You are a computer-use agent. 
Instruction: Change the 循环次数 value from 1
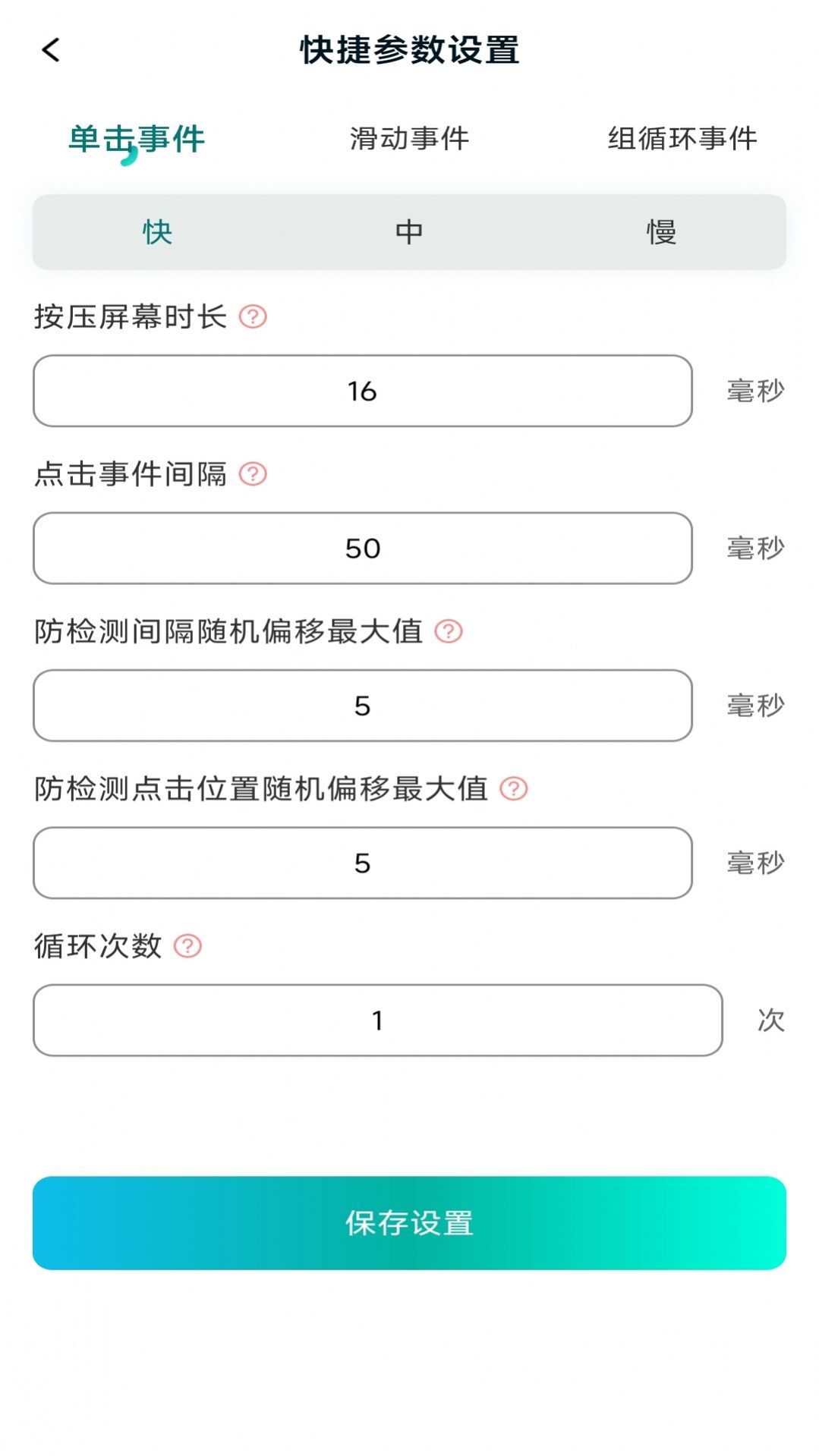click(x=377, y=1020)
